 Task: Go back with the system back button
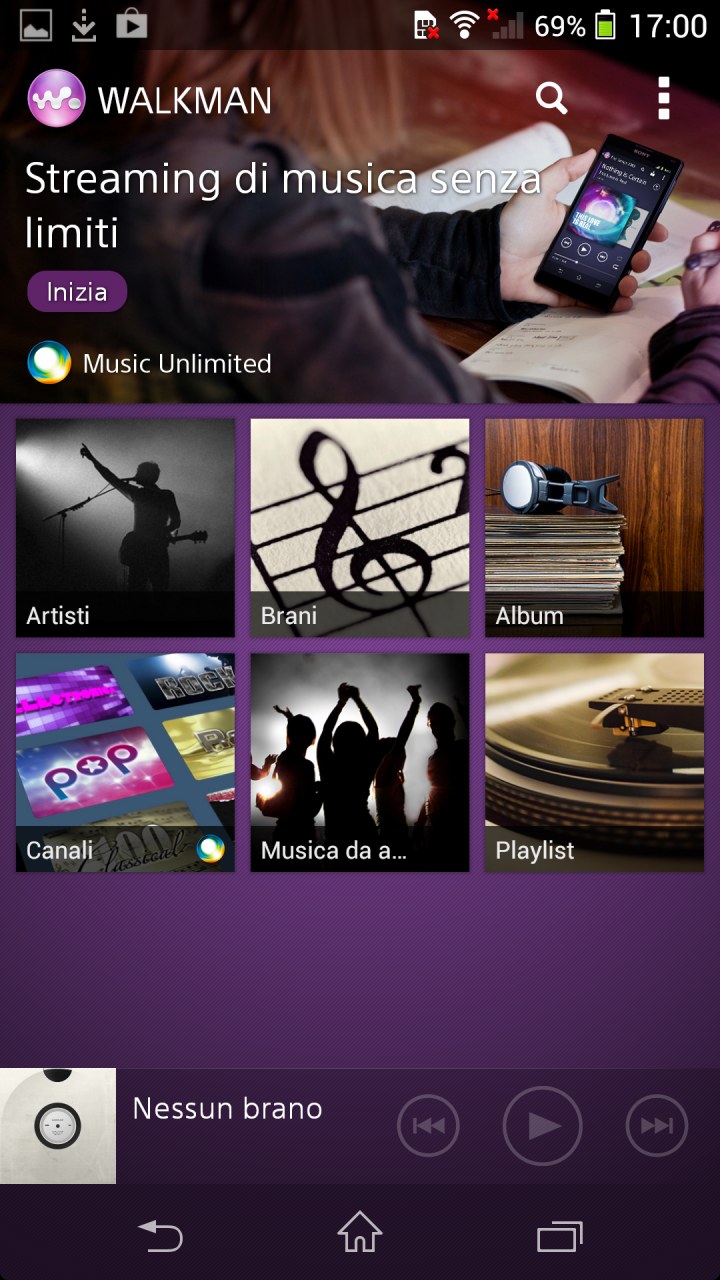click(x=160, y=1237)
